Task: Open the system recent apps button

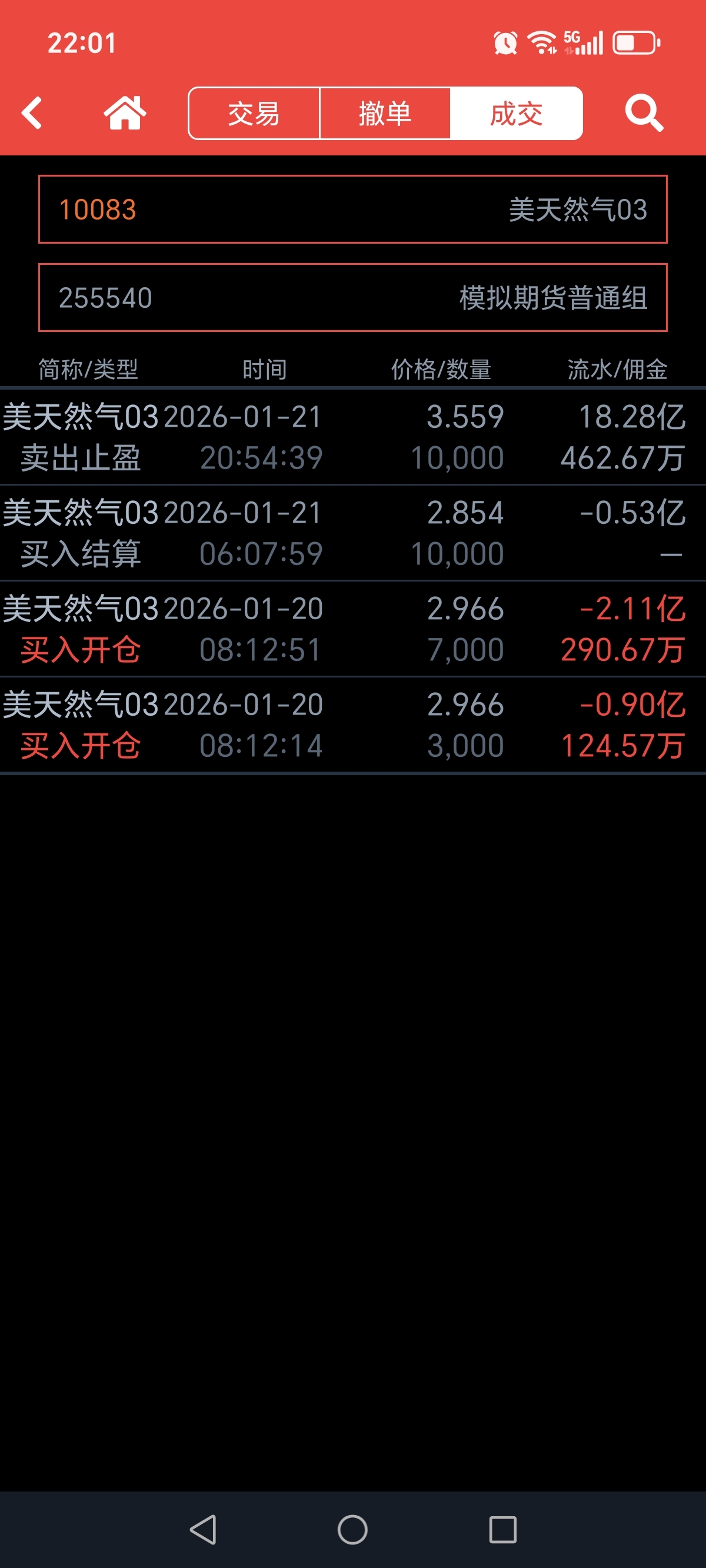Action: click(x=502, y=1529)
